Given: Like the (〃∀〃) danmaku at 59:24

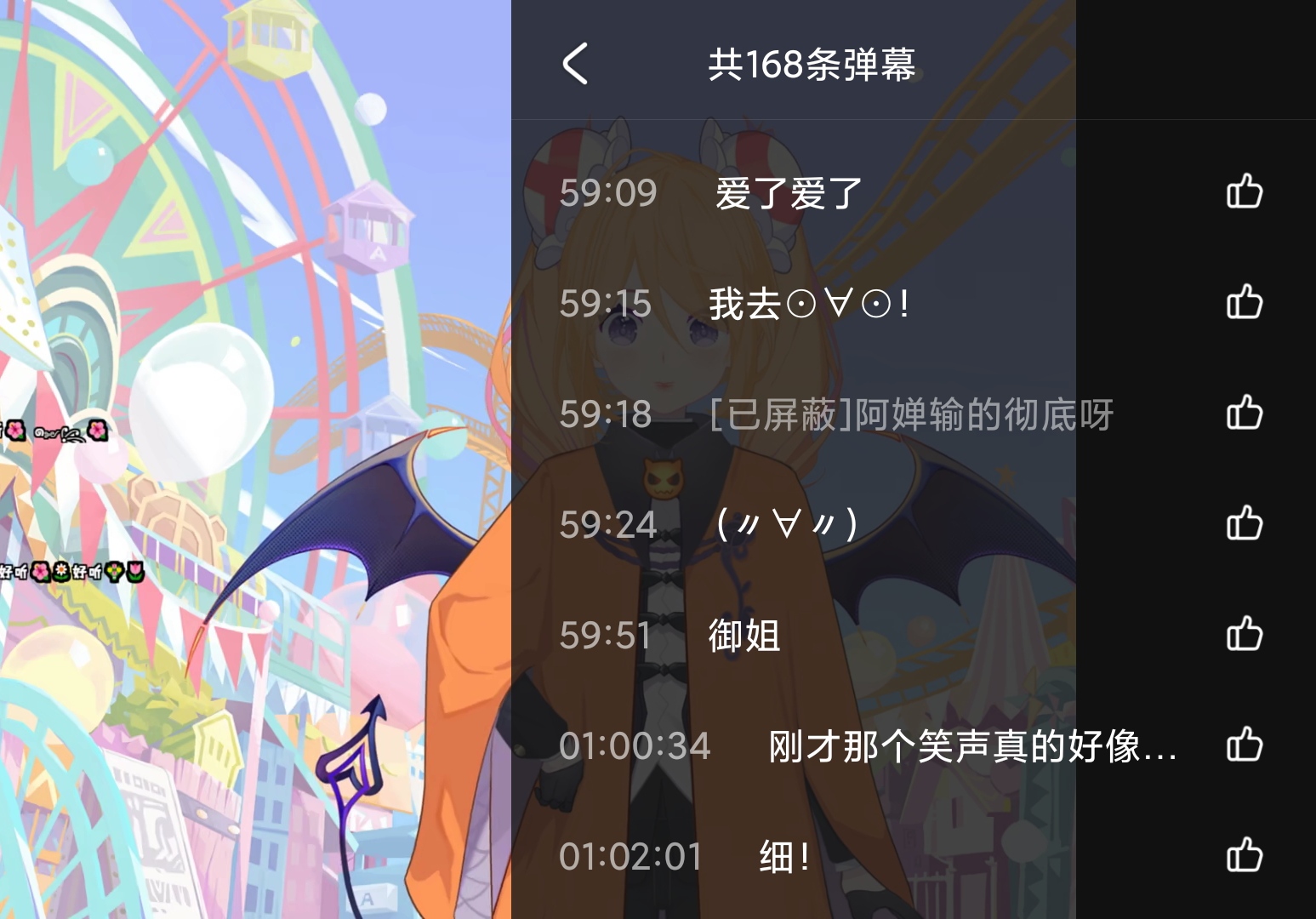Looking at the screenshot, I should pos(1244,523).
